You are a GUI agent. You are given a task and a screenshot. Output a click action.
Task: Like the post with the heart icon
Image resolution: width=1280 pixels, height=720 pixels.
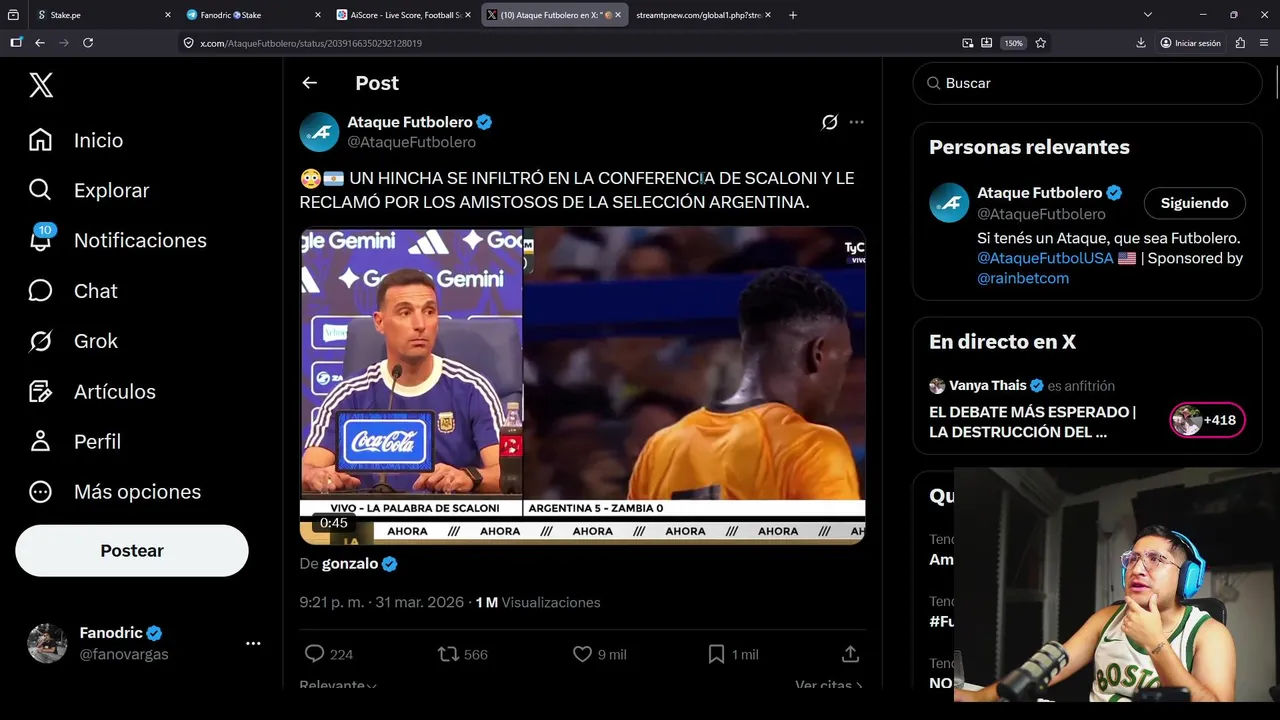pos(582,654)
